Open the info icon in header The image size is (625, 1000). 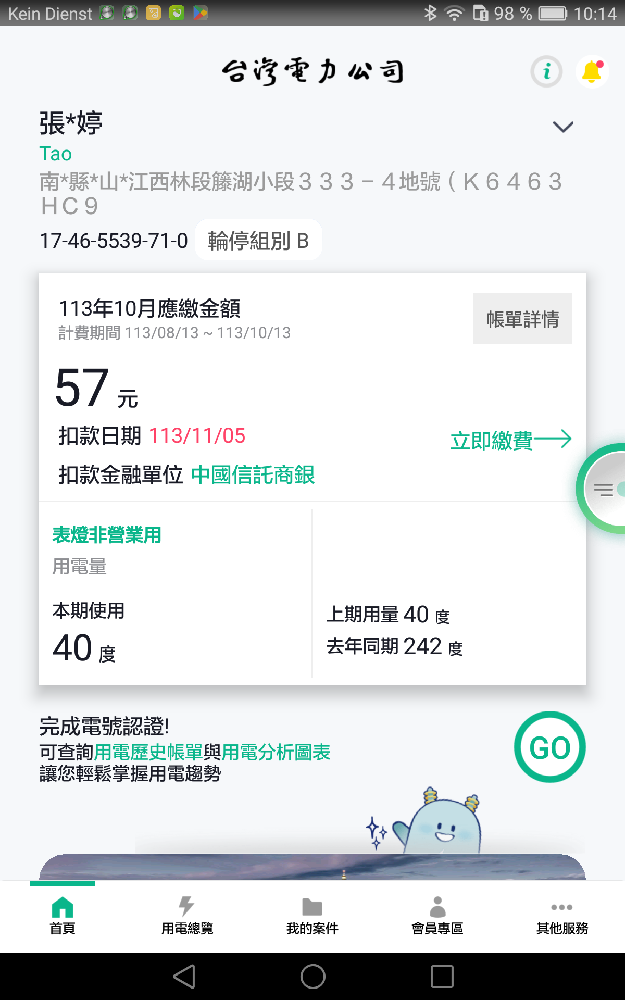[546, 71]
